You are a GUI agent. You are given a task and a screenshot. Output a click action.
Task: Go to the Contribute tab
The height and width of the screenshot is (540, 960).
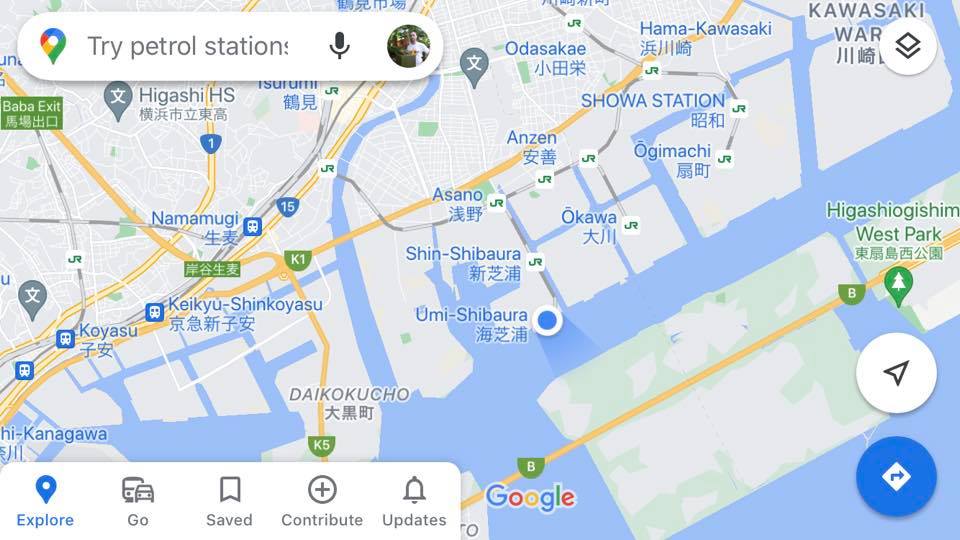(322, 501)
